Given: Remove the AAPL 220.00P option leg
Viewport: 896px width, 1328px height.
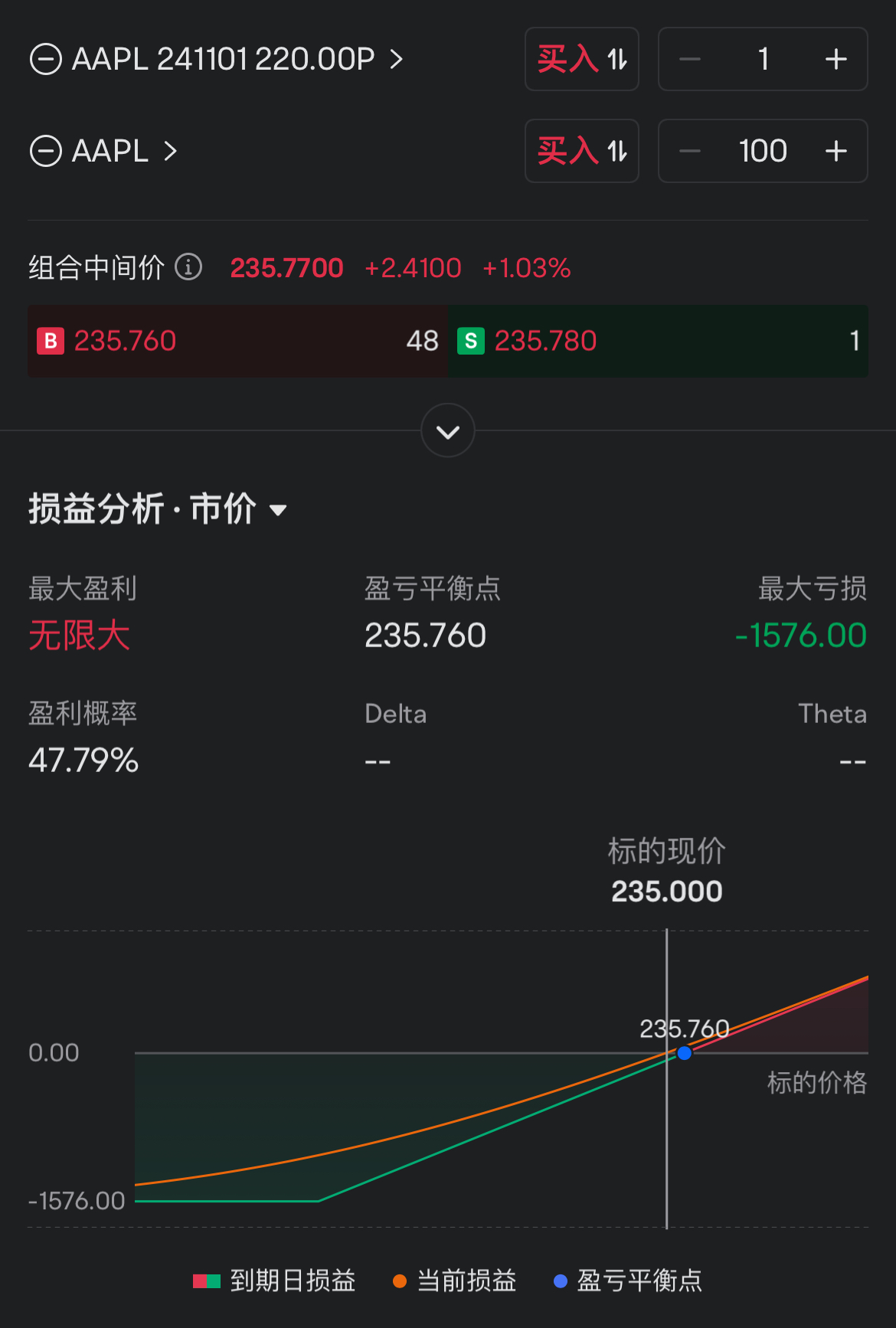Looking at the screenshot, I should coord(46,59).
